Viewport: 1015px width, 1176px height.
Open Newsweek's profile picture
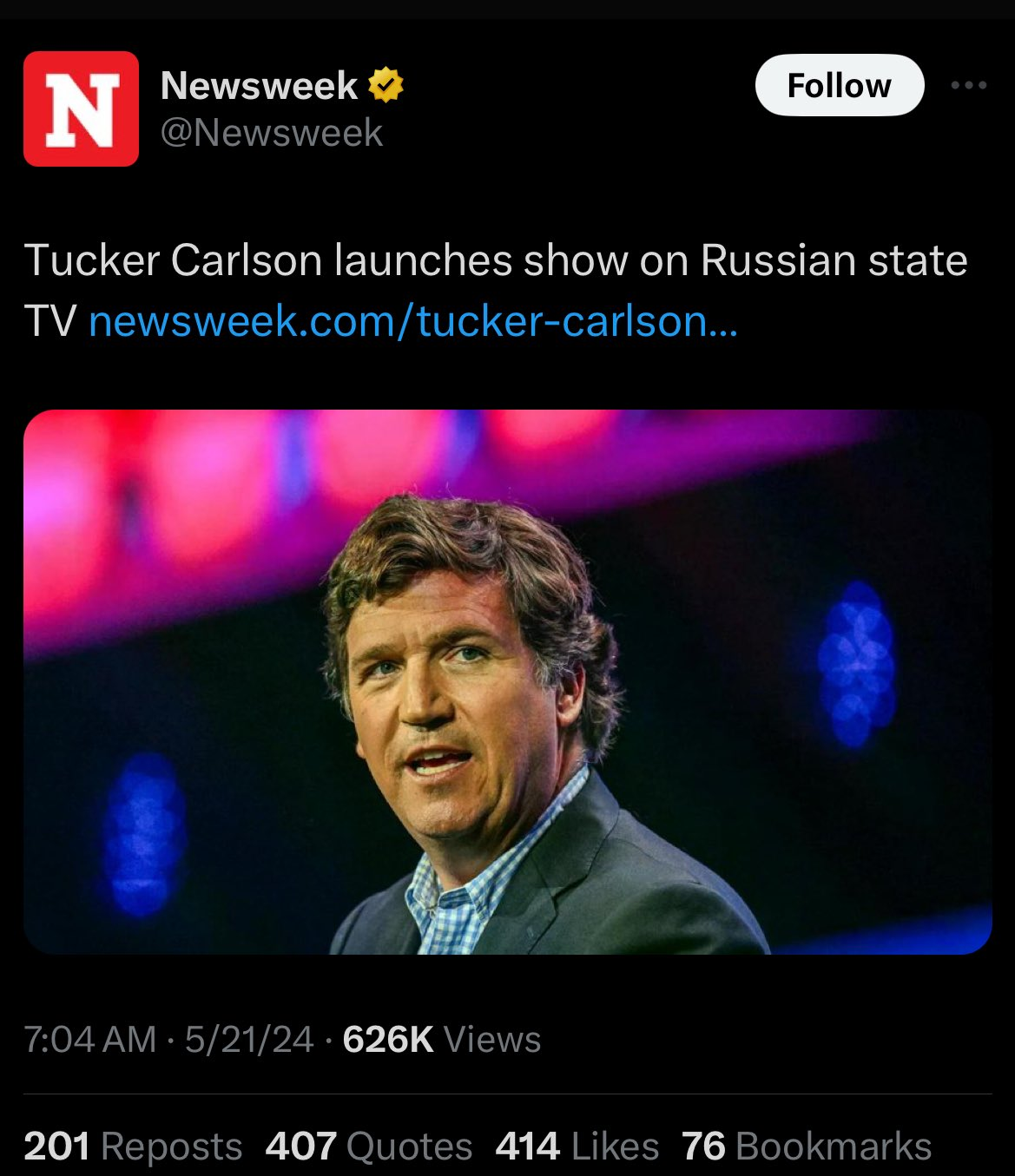point(81,108)
